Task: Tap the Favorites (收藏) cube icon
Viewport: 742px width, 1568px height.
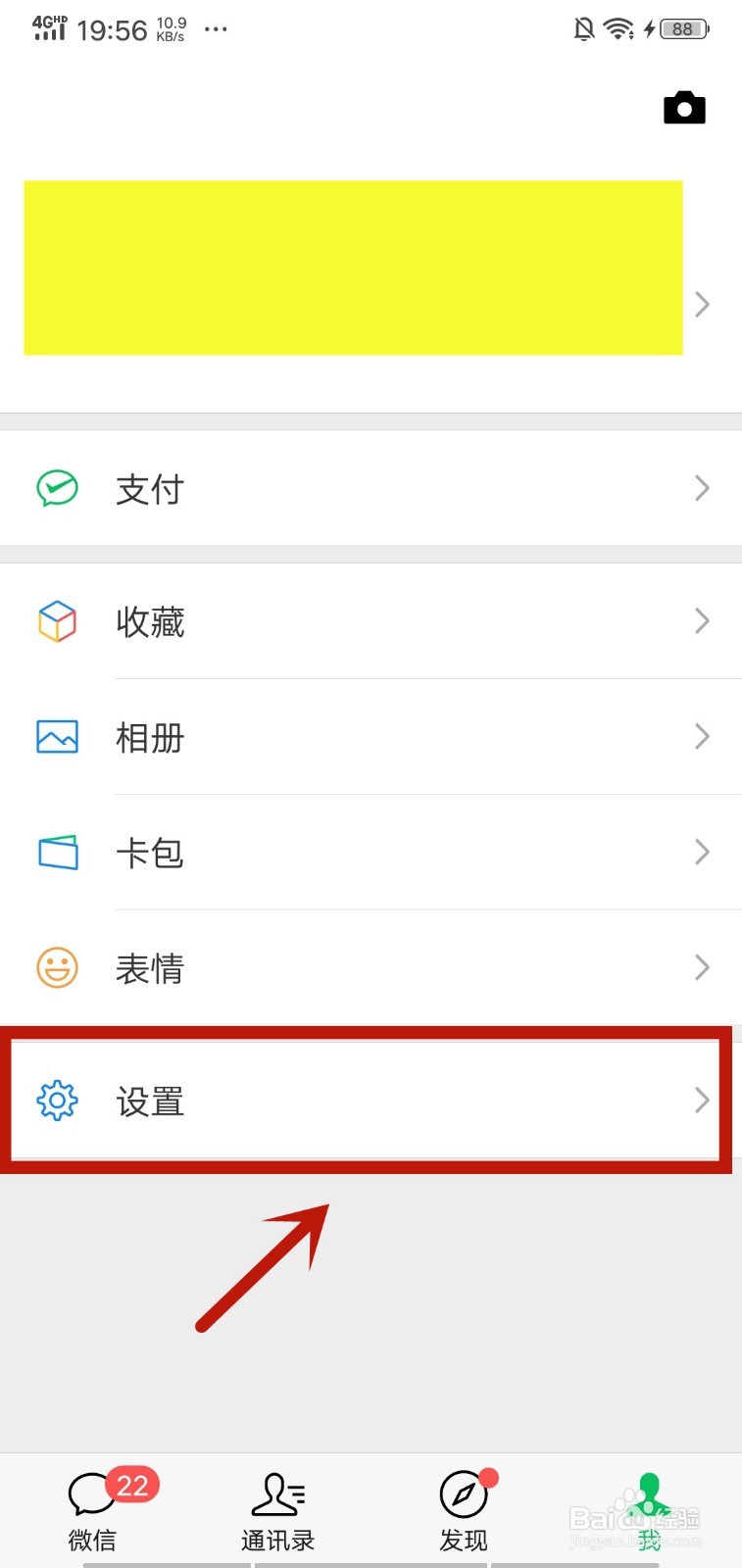Action: click(x=57, y=620)
